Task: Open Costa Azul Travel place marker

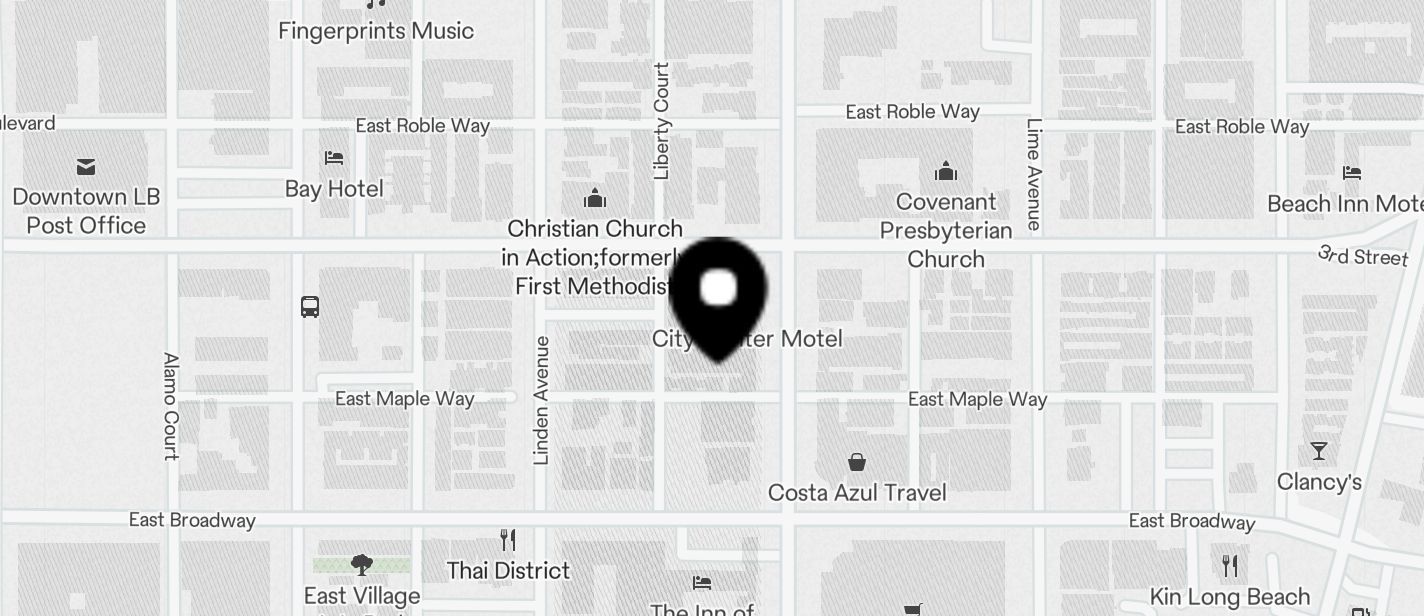Action: pos(857,462)
